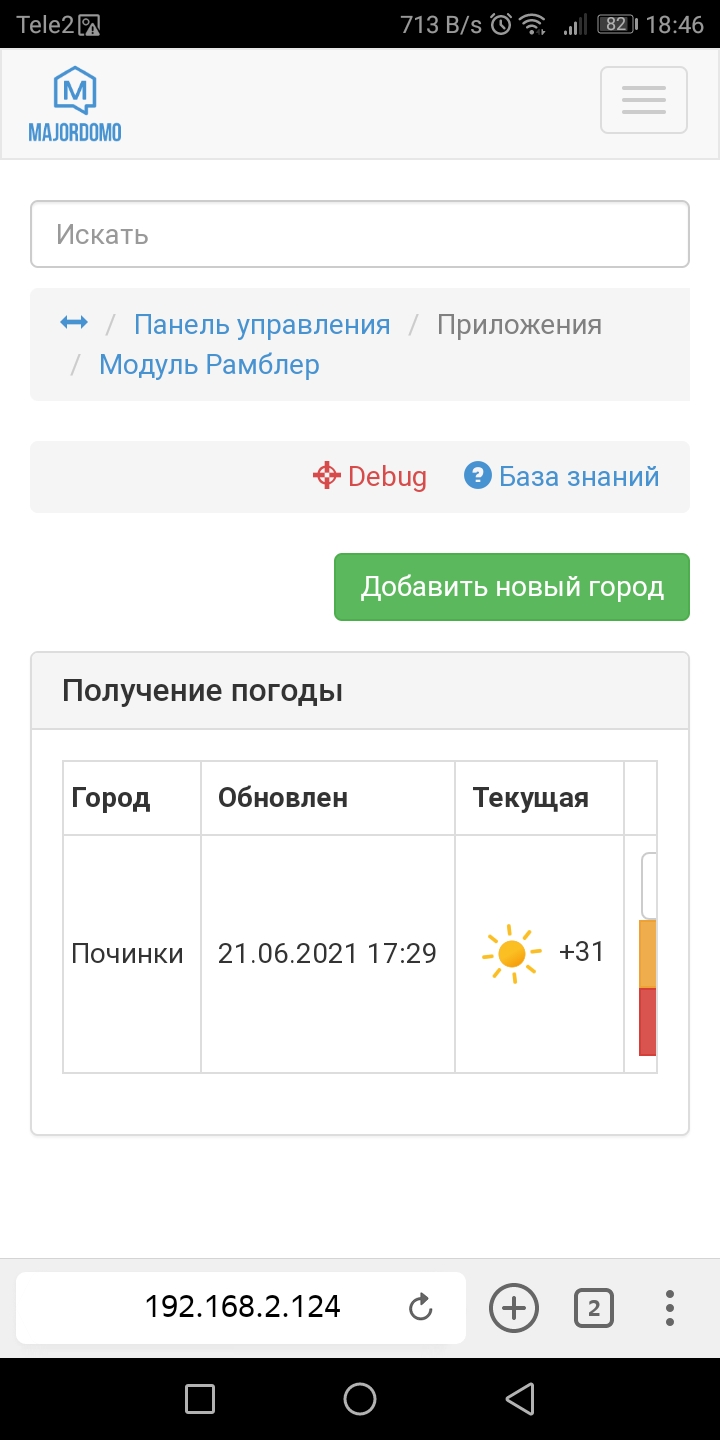The width and height of the screenshot is (720, 1440).
Task: Reload the page with the refresh icon
Action: [x=420, y=1307]
